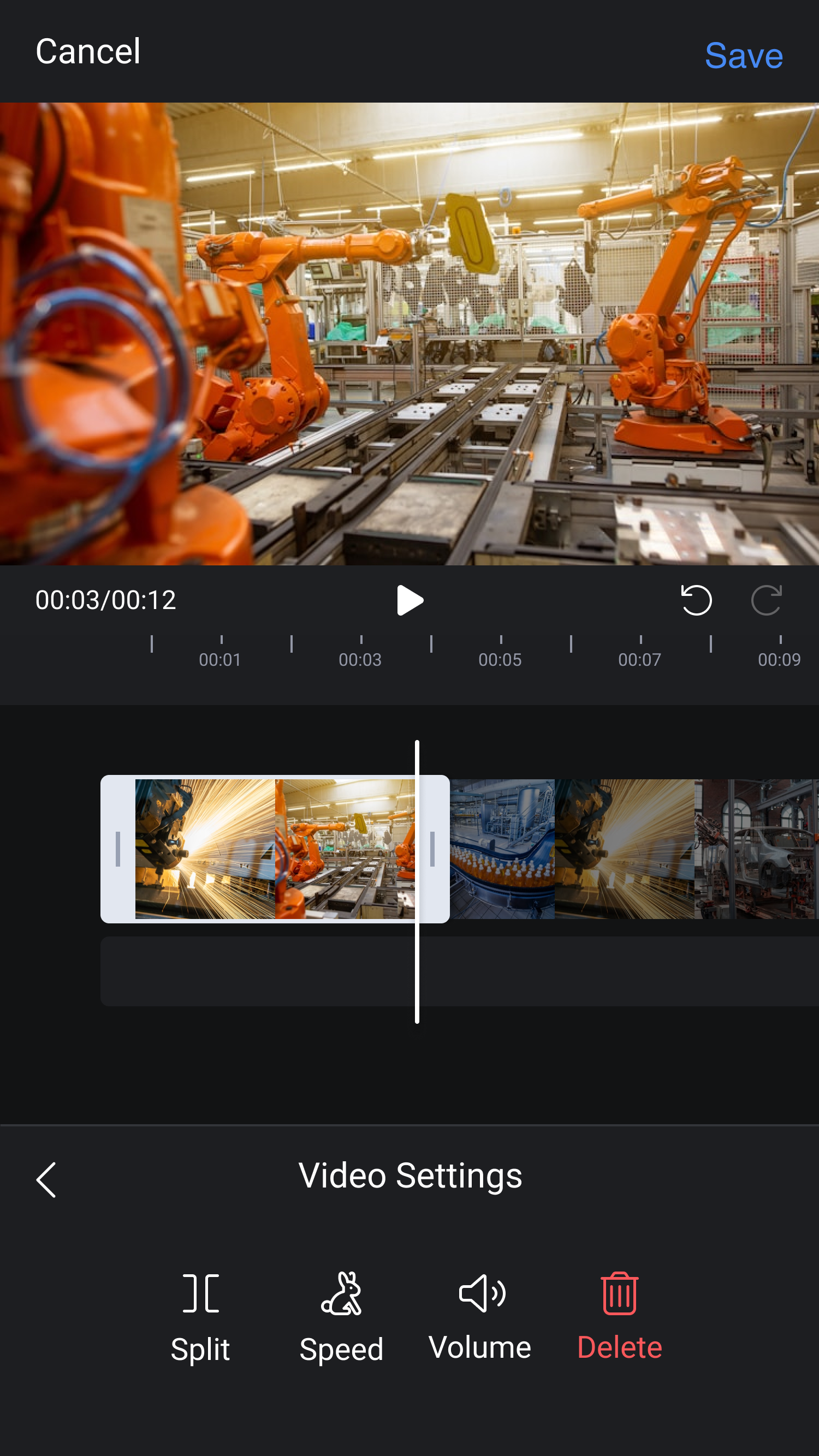819x1456 pixels.
Task: Select the car assembly clip
Action: click(x=756, y=849)
